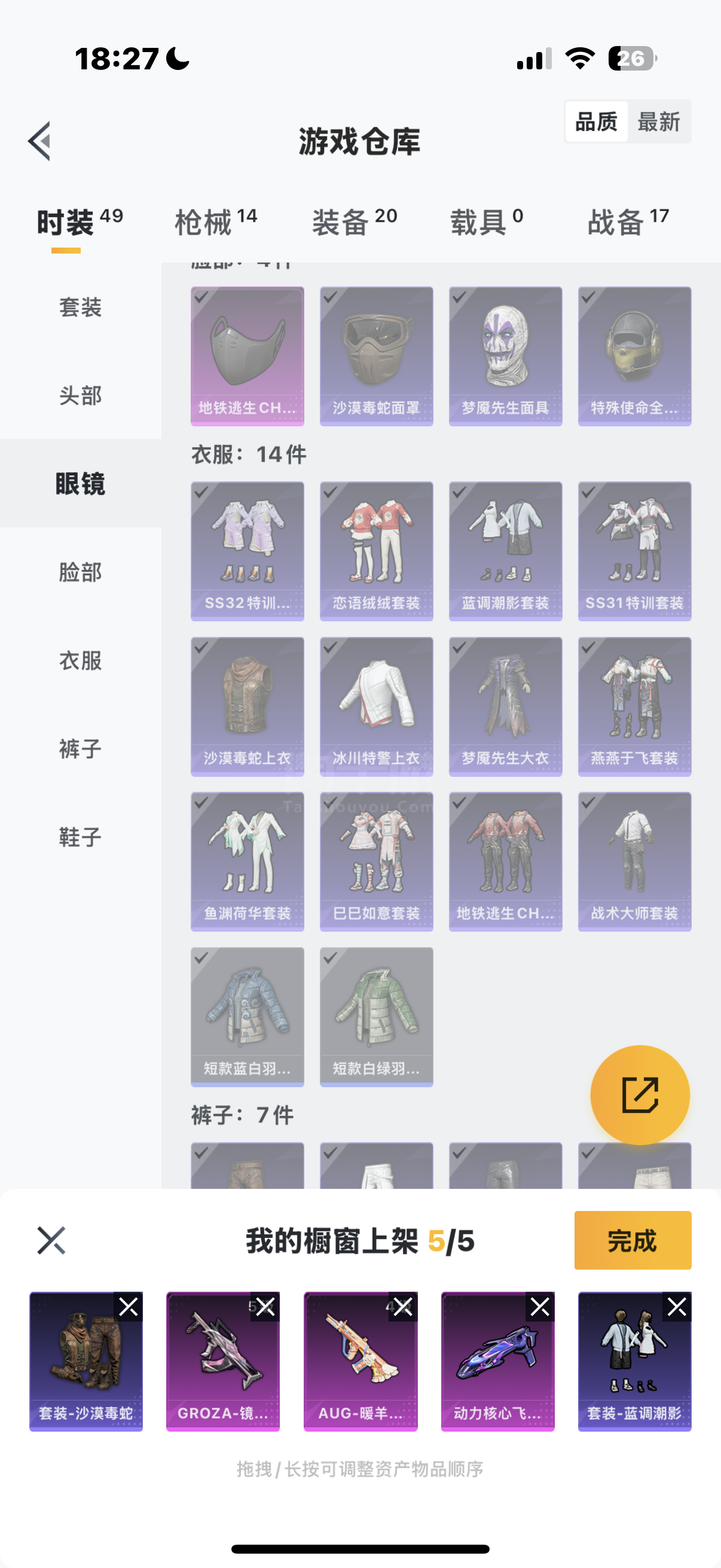The image size is (721, 1568).
Task: Confirm the showcase with 完成
Action: [633, 1240]
